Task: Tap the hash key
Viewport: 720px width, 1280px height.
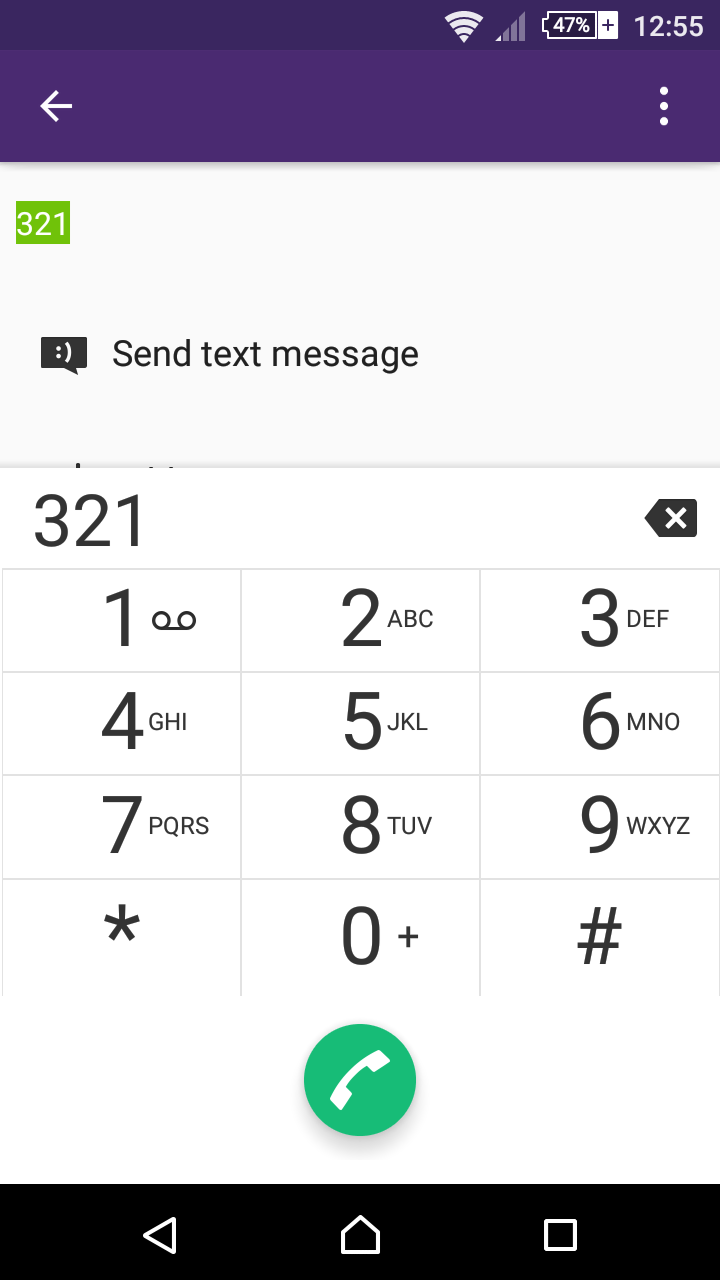Action: [x=600, y=937]
